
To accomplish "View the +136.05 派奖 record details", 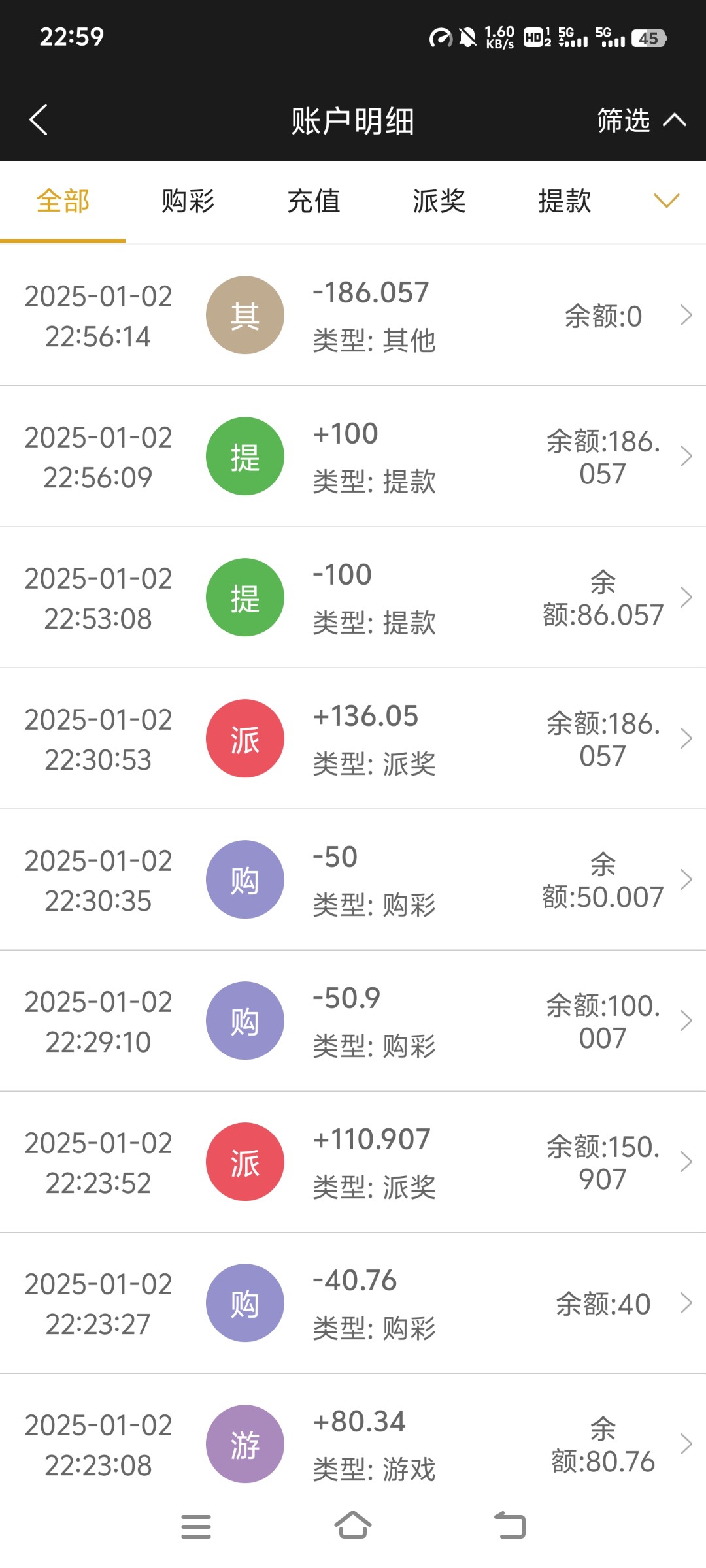I will 353,739.
